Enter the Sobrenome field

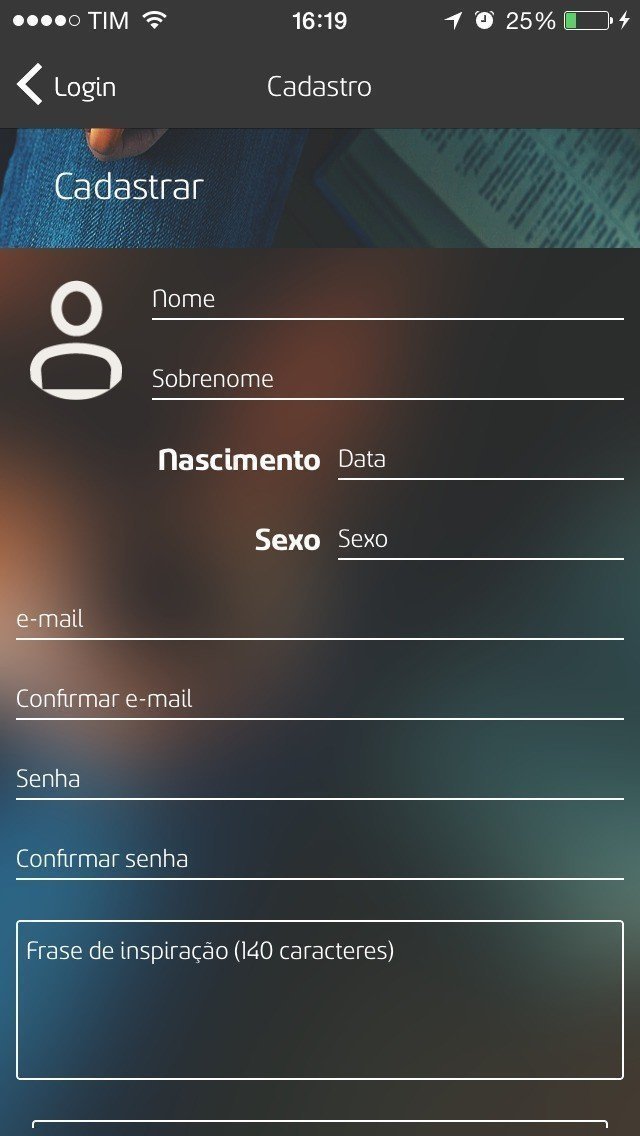[x=387, y=379]
